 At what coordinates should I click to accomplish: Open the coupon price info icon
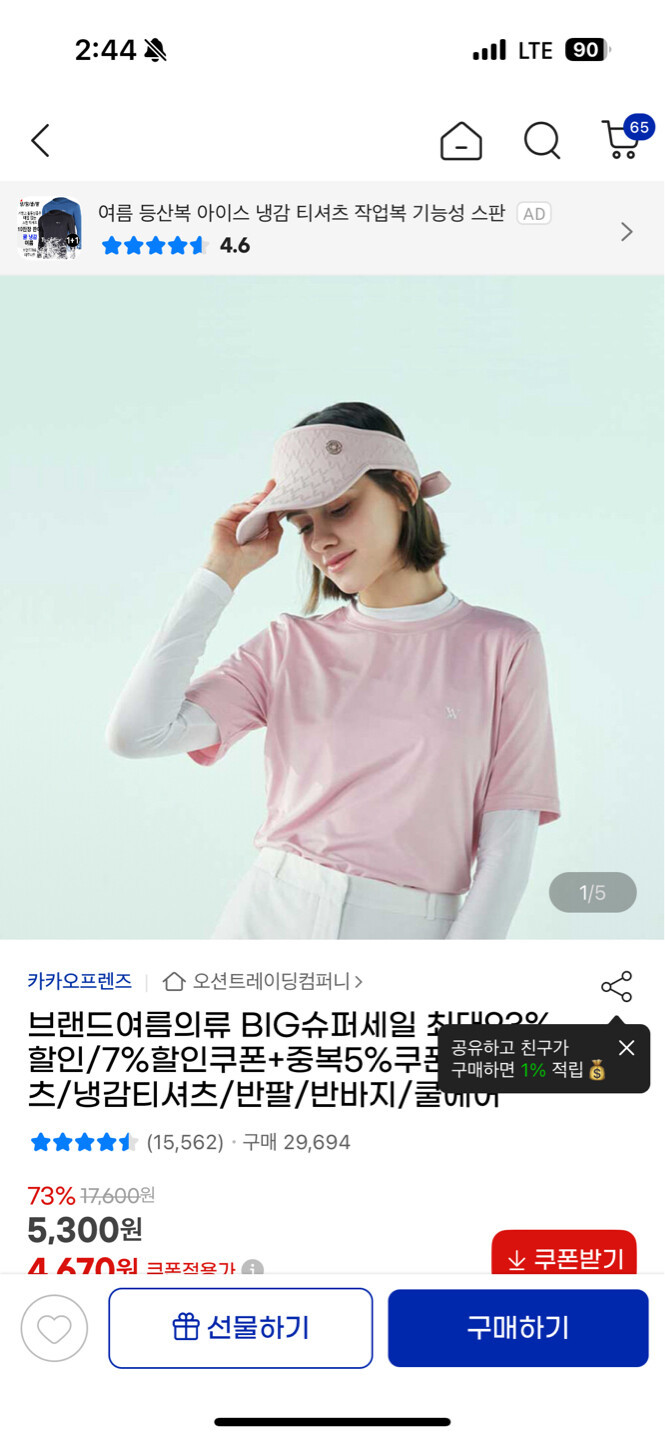coord(253,1268)
